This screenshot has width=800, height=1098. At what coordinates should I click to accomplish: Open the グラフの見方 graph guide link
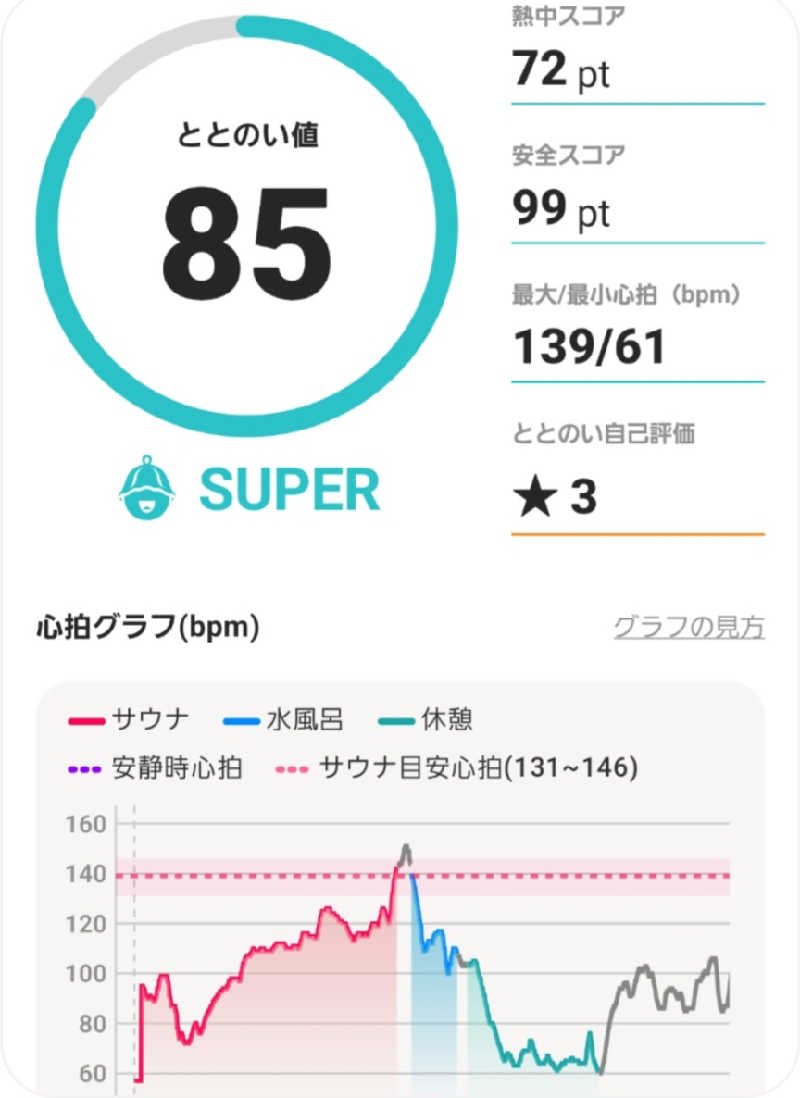(688, 627)
